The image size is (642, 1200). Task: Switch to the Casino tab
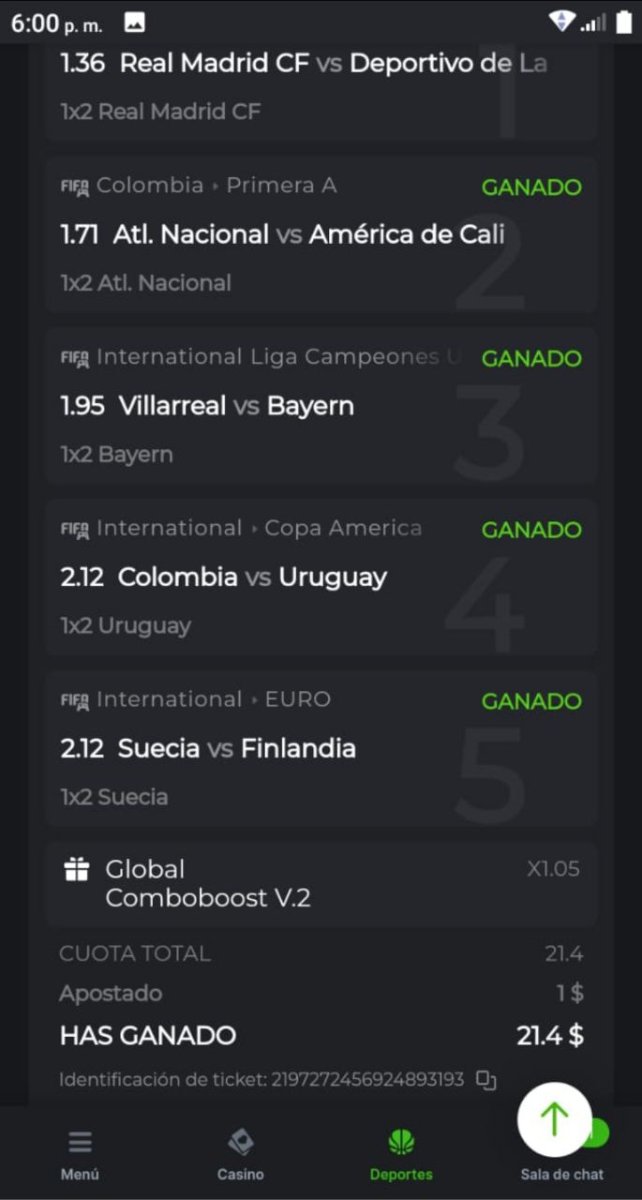tap(240, 1154)
